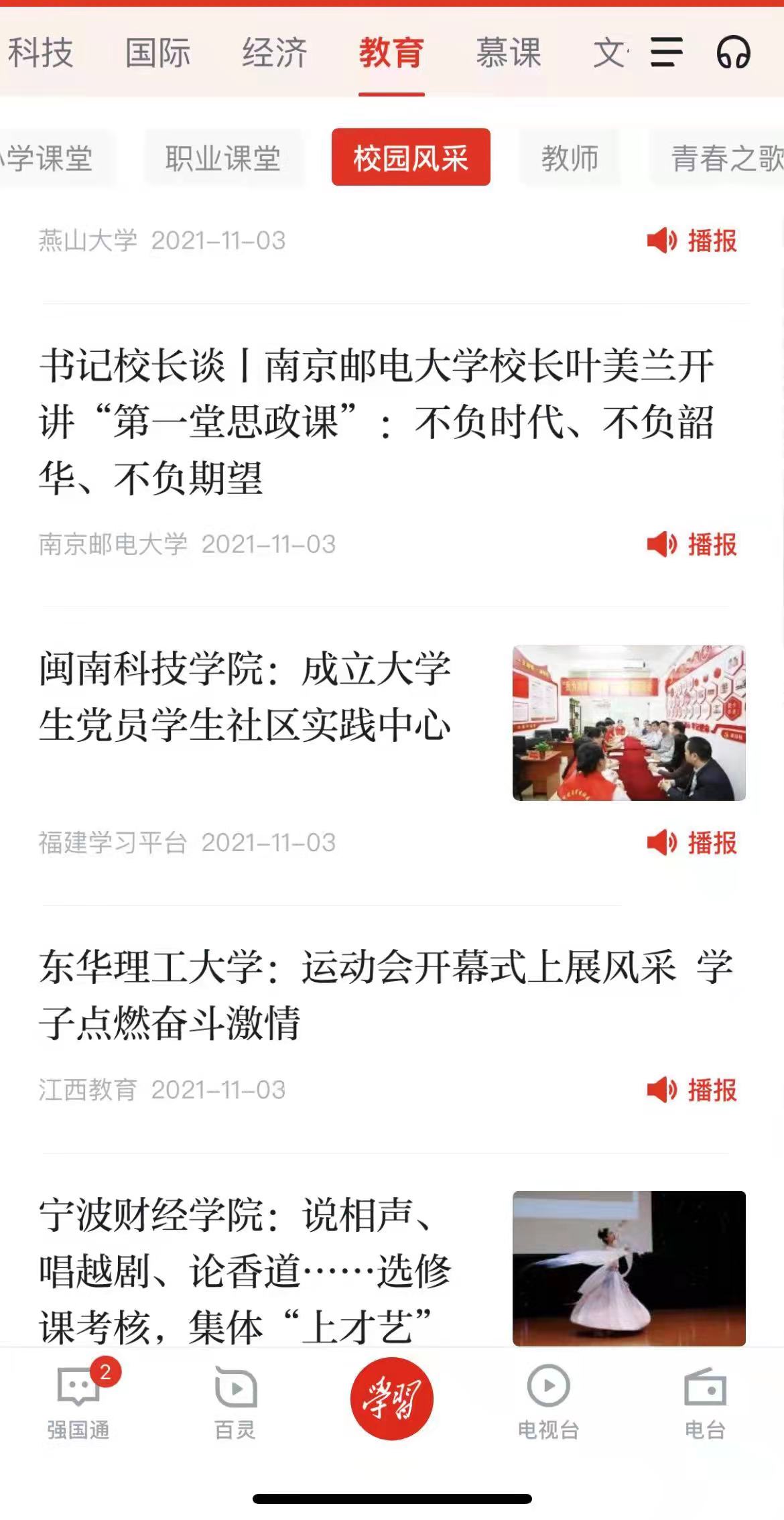Open the channel list menu icon
Viewport: 784px width, 1520px height.
click(x=667, y=52)
